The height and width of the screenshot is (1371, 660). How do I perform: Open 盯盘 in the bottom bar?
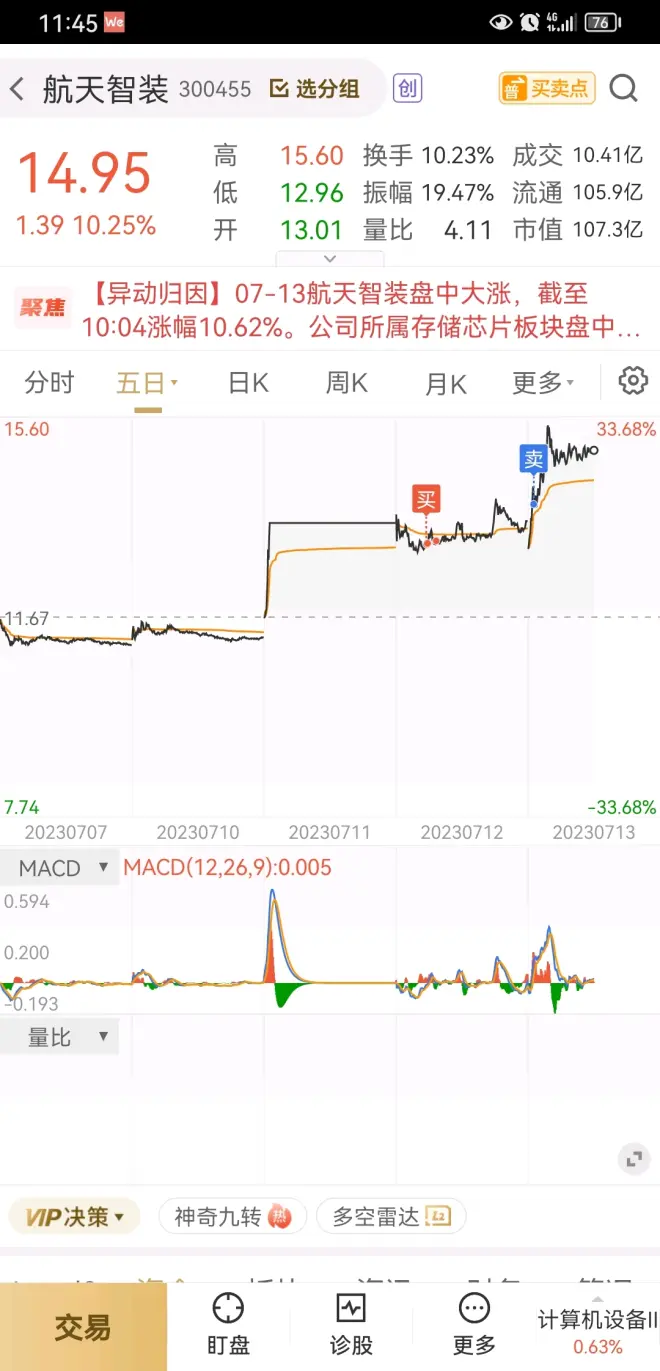pos(228,1325)
